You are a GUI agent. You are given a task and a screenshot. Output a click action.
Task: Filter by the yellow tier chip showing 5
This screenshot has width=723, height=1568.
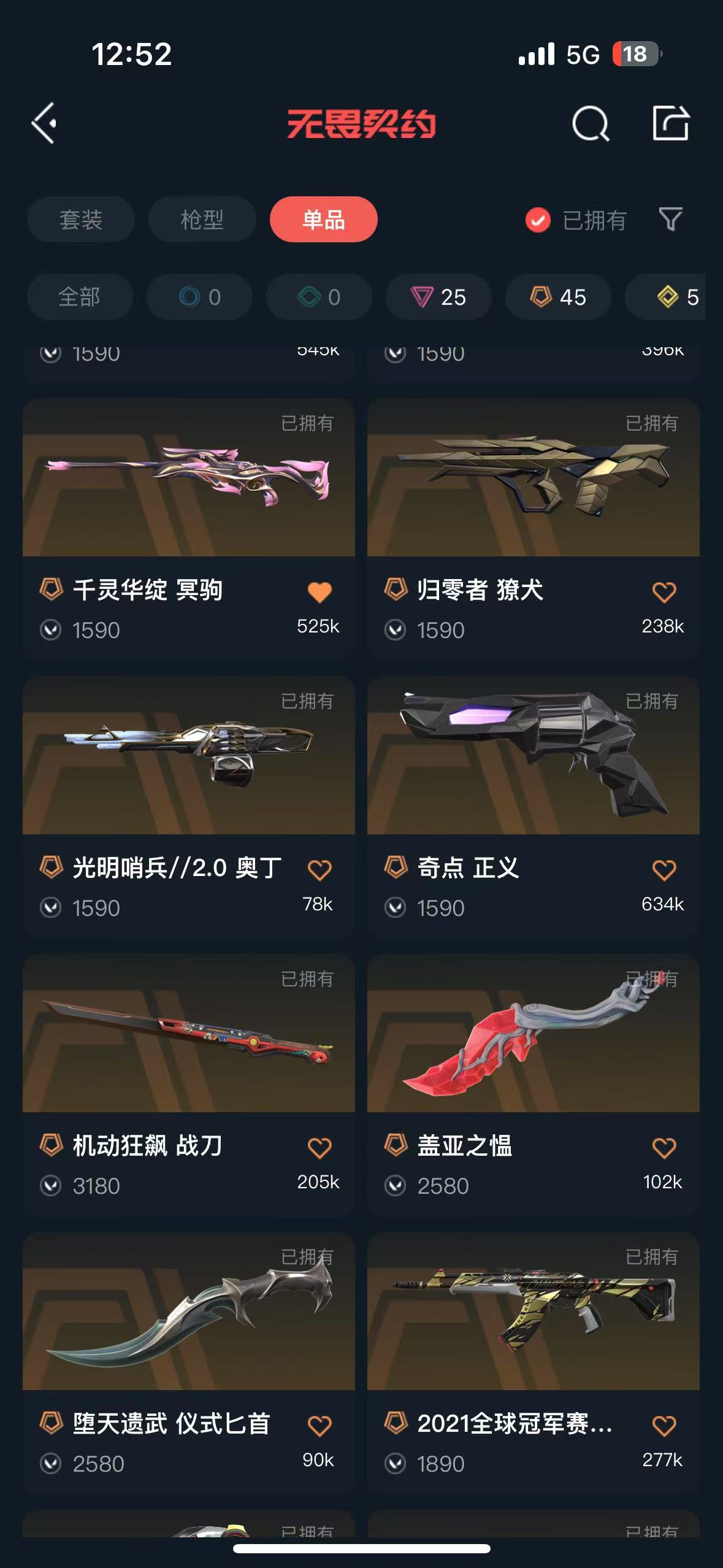tap(675, 298)
